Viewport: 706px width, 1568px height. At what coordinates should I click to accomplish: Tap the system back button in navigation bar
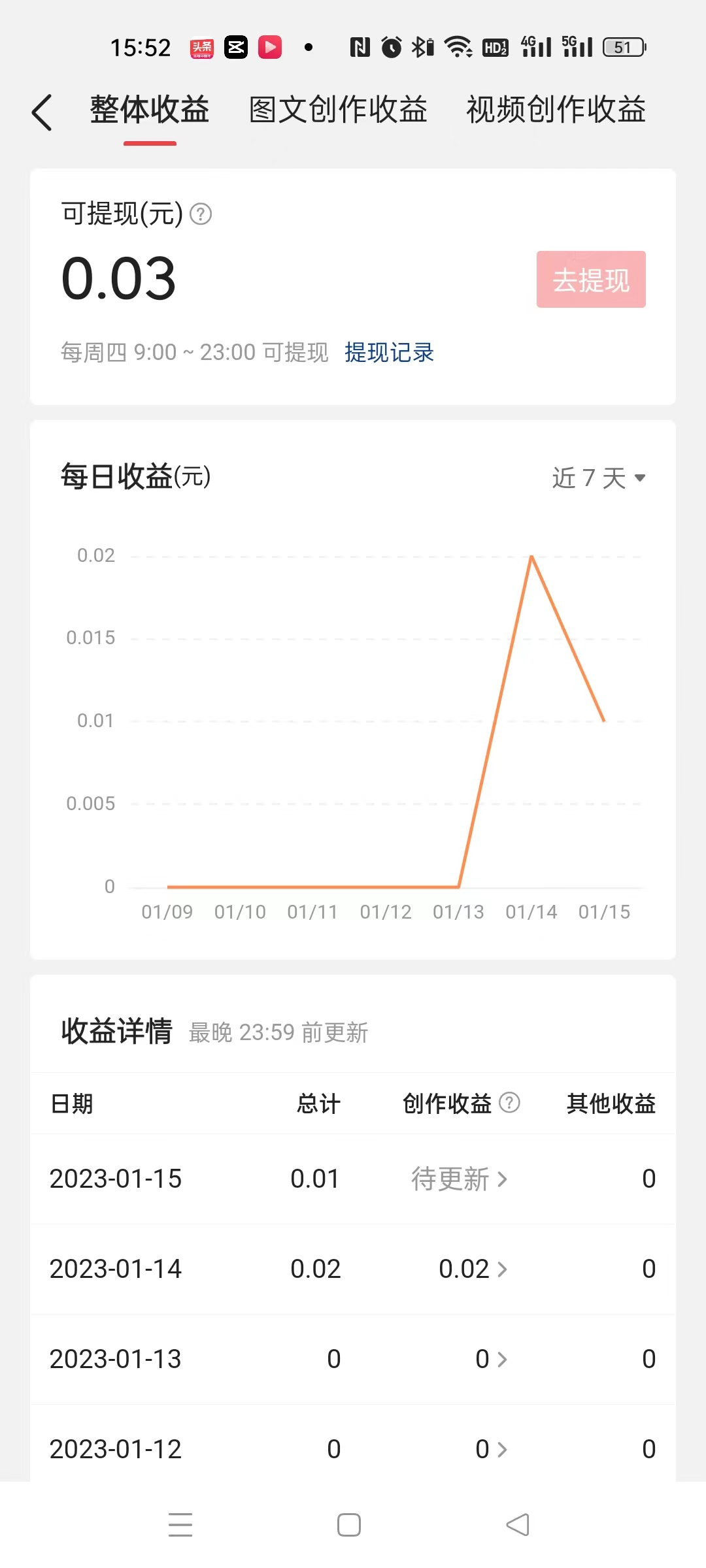pos(518,1524)
